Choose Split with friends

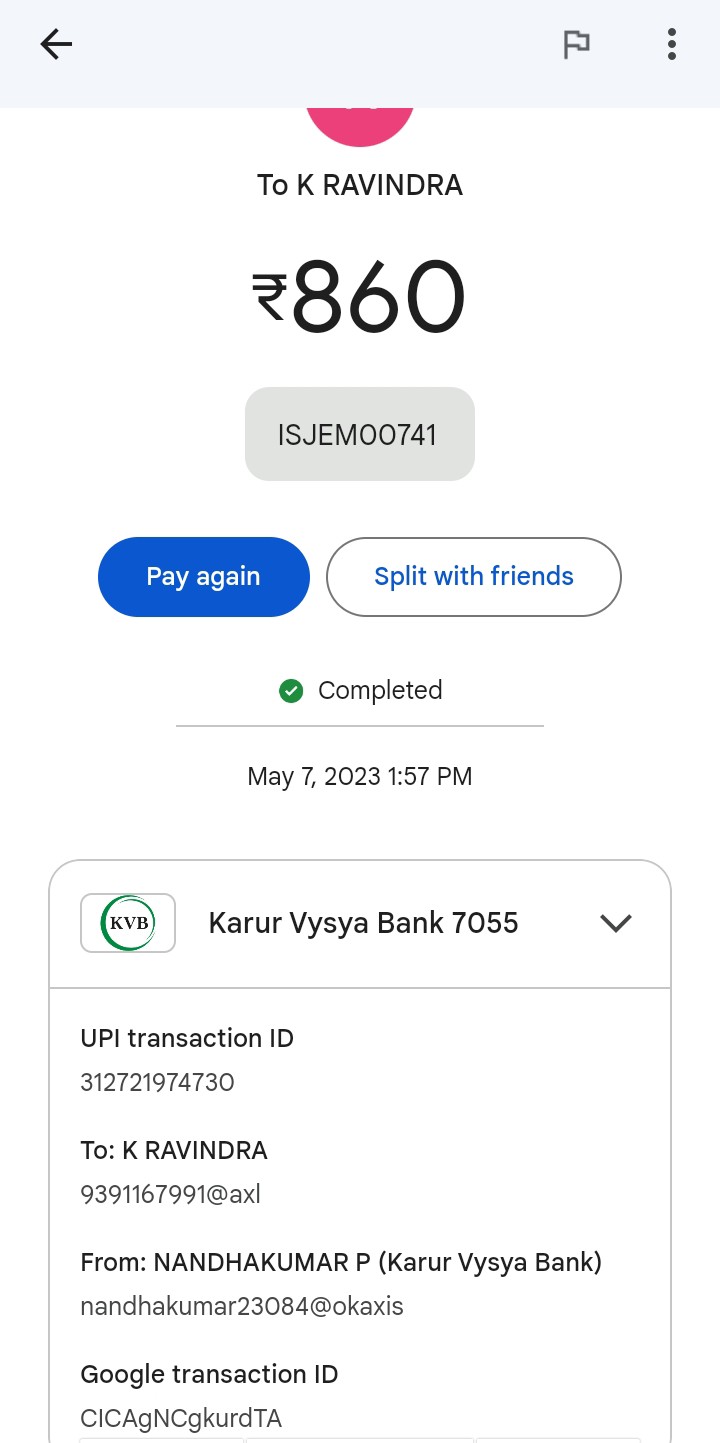473,577
